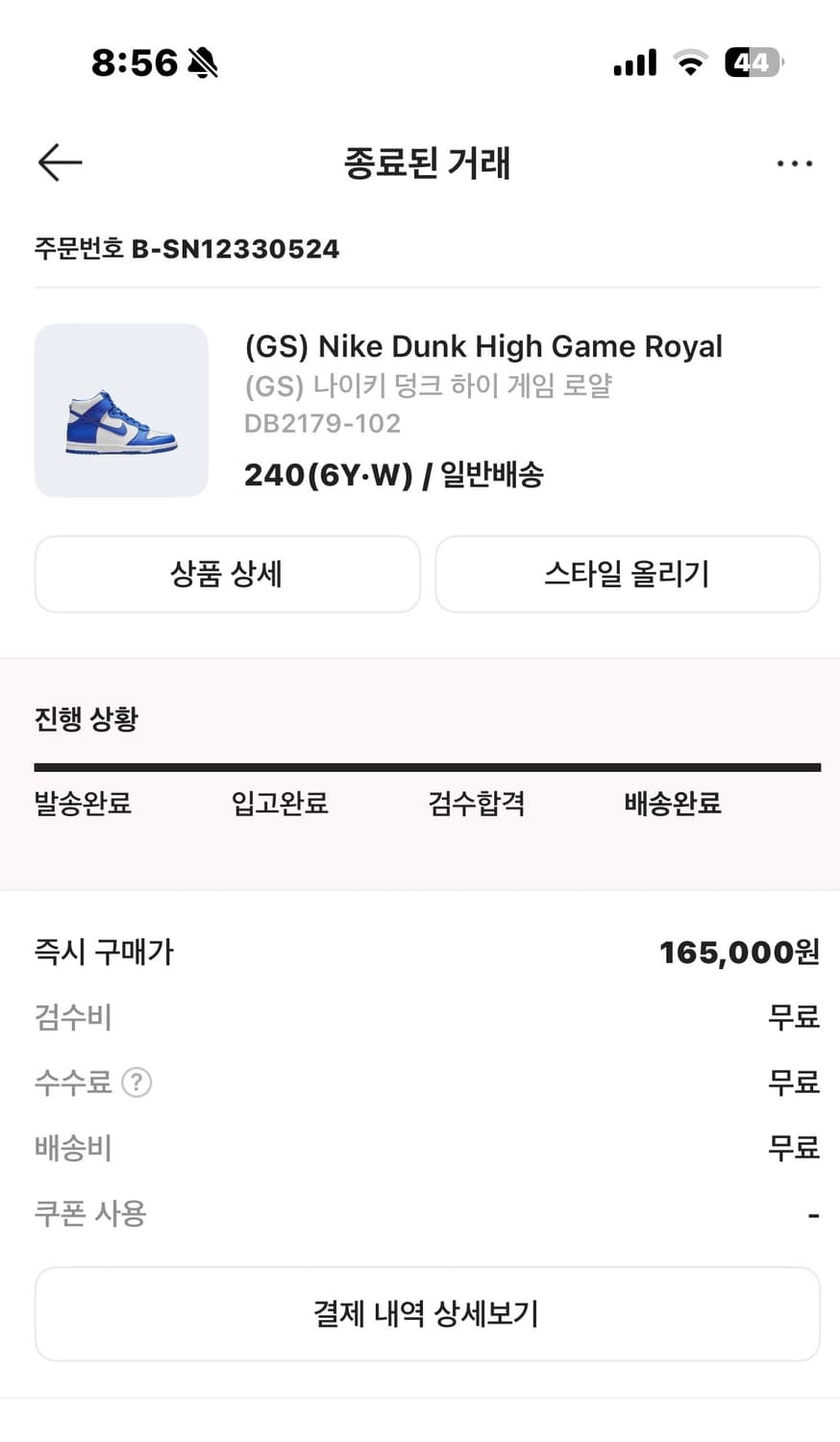This screenshot has width=840, height=1442.
Task: Tap the muted notifications bell icon
Action: [199, 61]
